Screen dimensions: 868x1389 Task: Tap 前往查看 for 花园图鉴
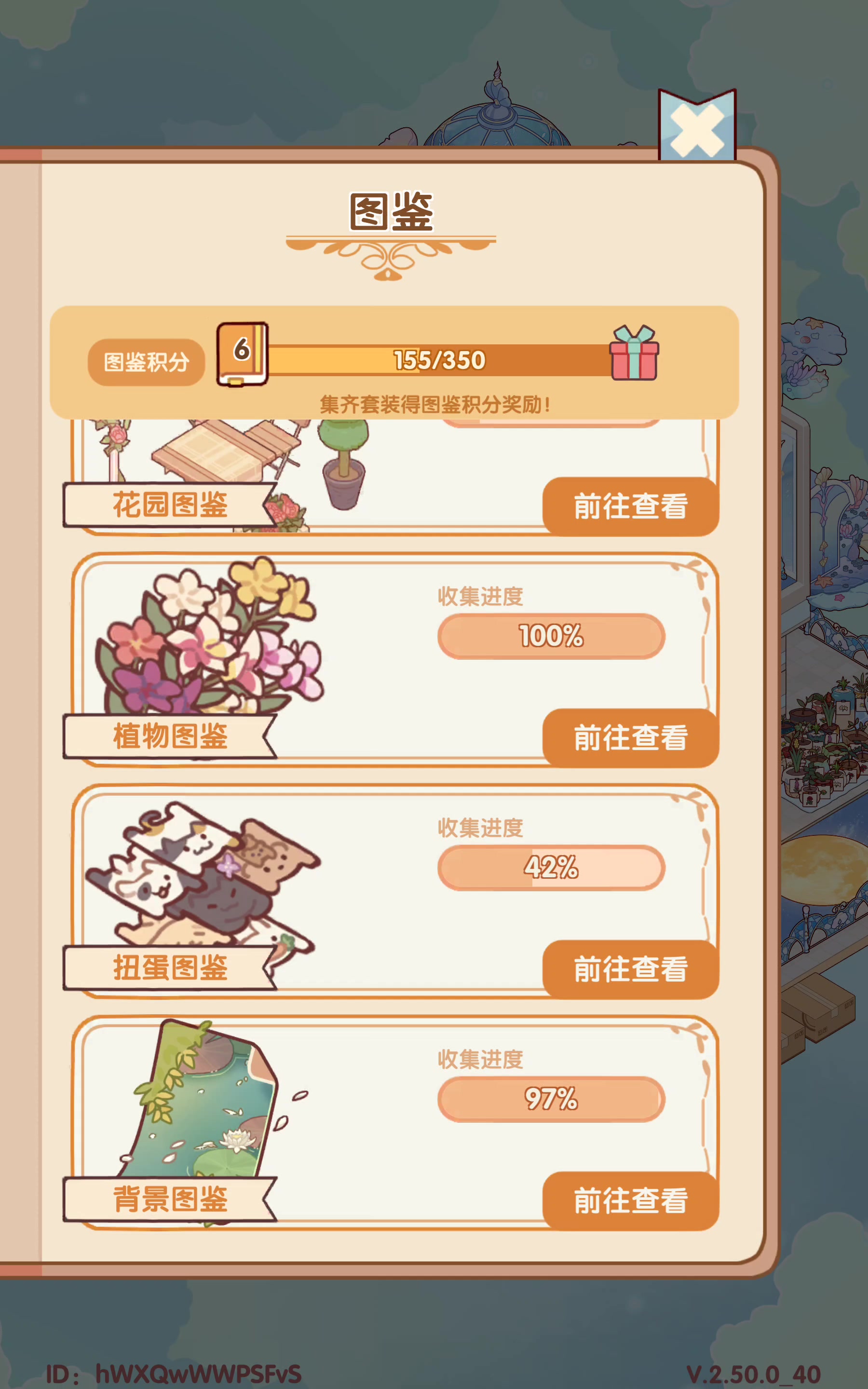click(x=631, y=506)
